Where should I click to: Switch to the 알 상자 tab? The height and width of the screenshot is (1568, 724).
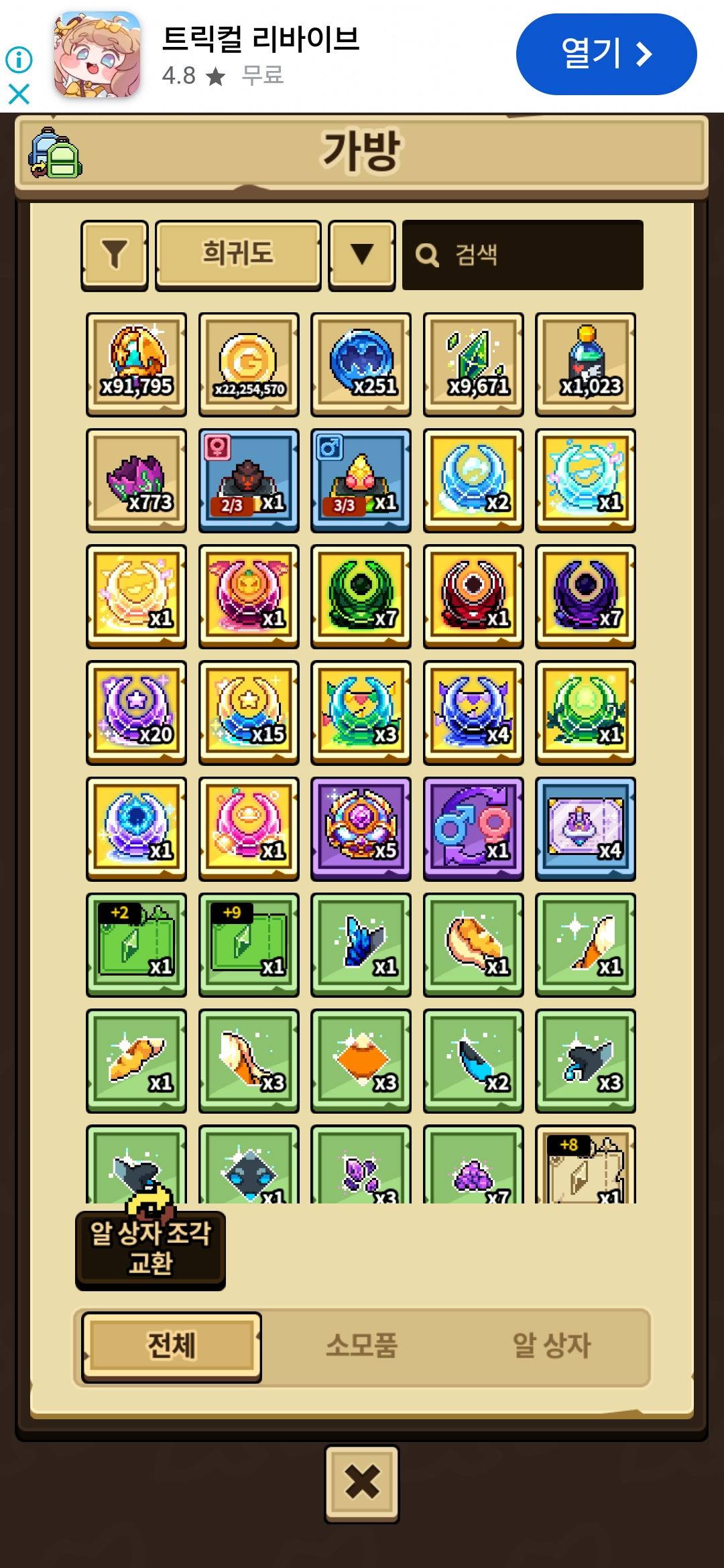tap(551, 1346)
